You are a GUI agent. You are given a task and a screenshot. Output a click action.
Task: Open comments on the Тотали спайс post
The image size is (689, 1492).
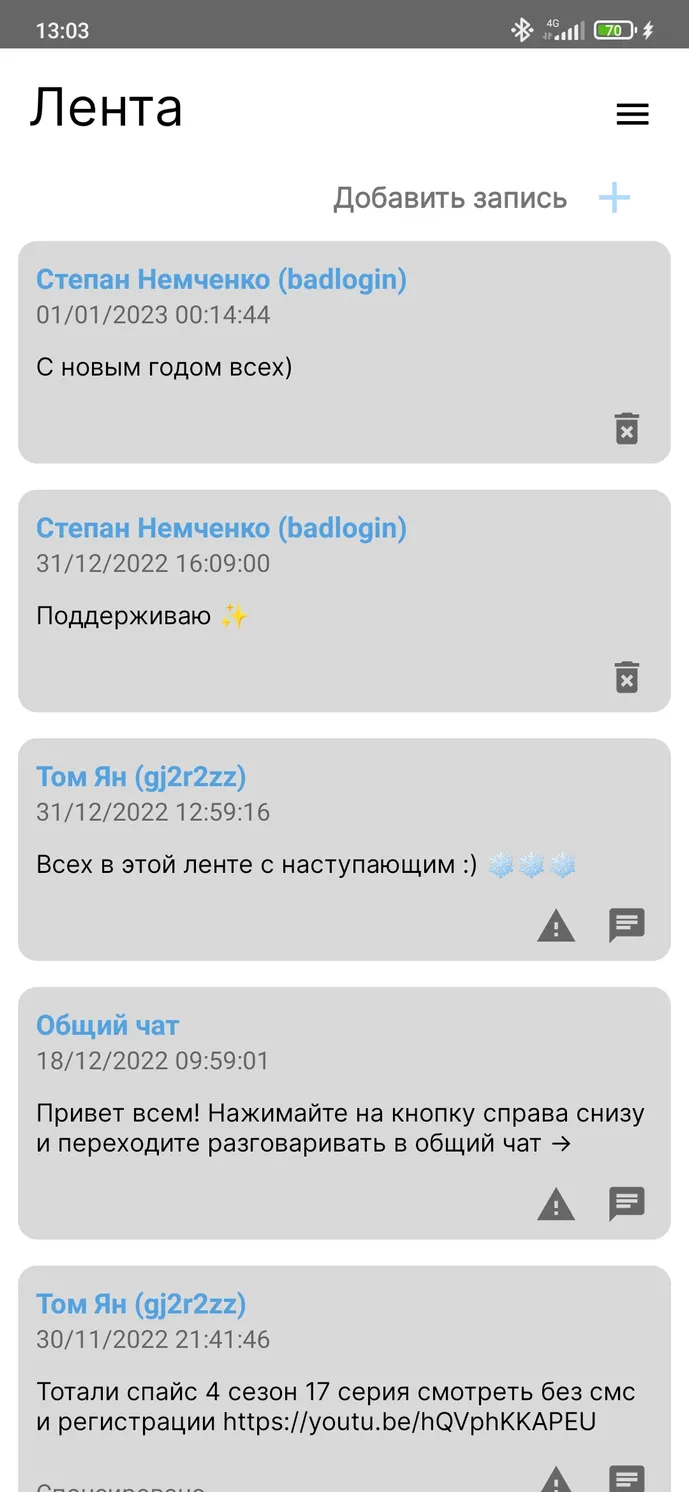pos(627,1478)
